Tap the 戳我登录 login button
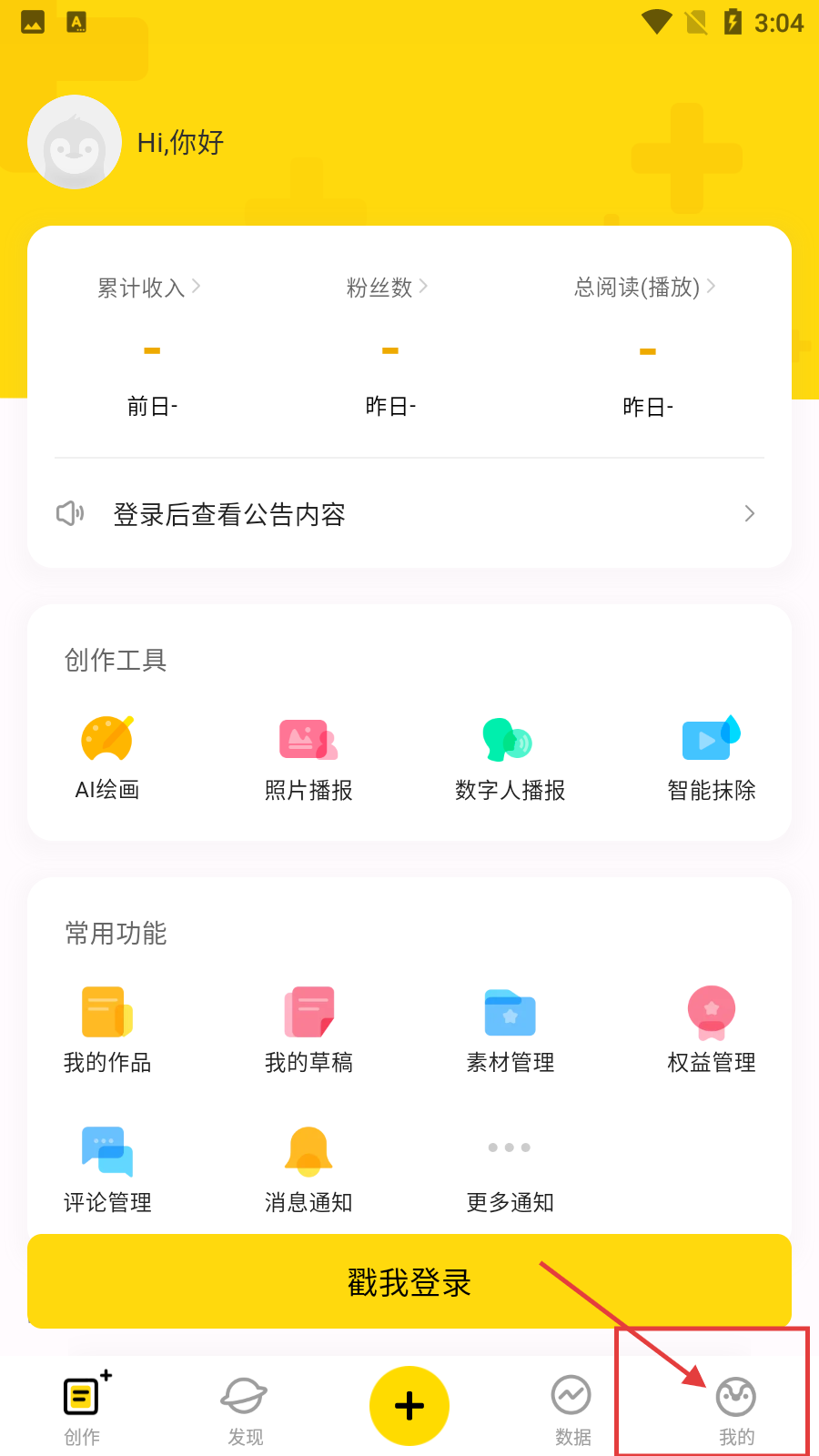 (409, 1282)
